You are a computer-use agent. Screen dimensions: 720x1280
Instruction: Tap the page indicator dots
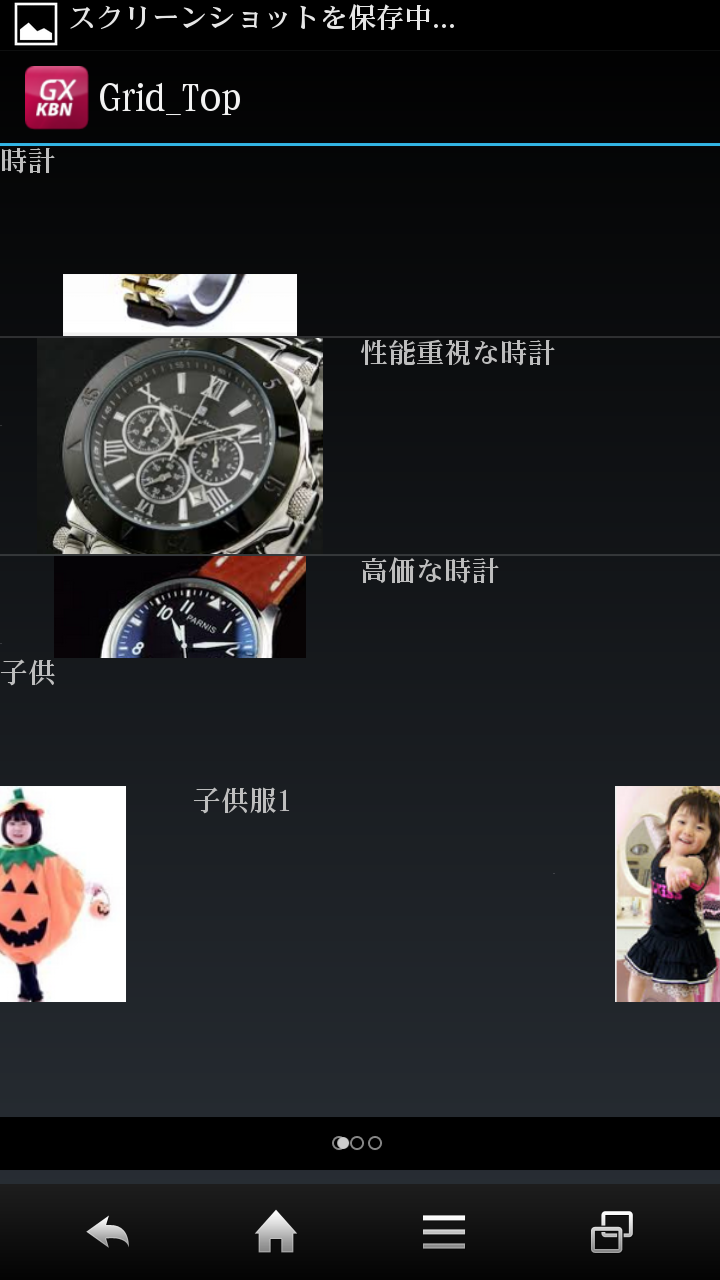357,1143
